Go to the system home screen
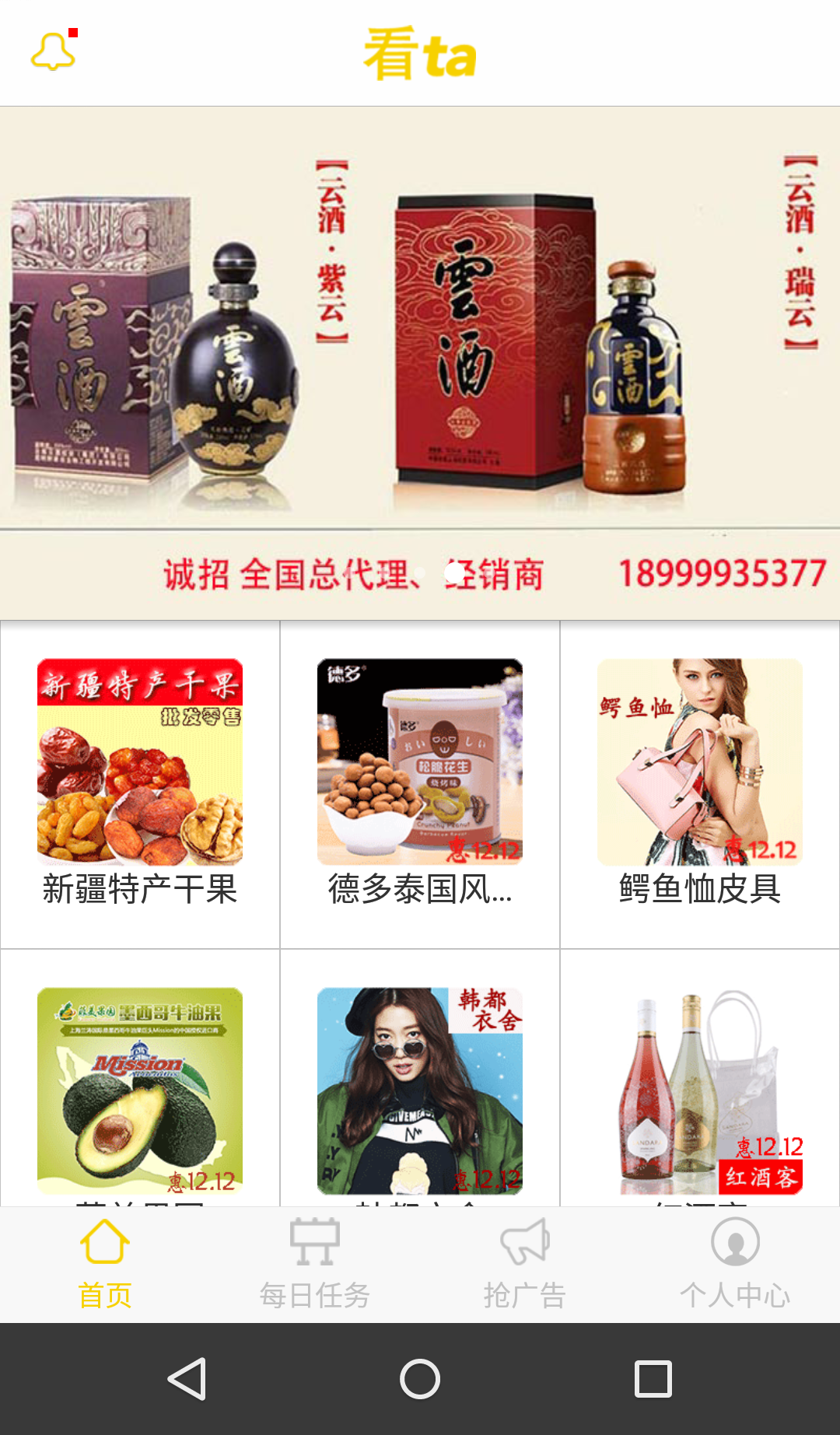840x1435 pixels. coord(420,1379)
